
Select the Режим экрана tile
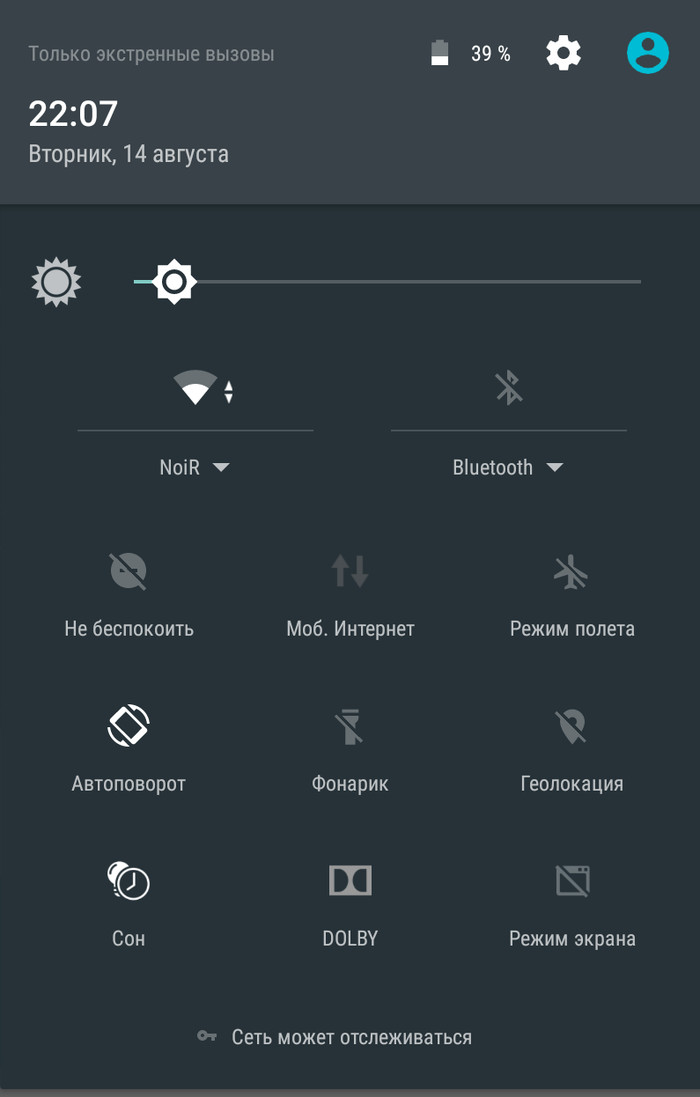point(571,901)
